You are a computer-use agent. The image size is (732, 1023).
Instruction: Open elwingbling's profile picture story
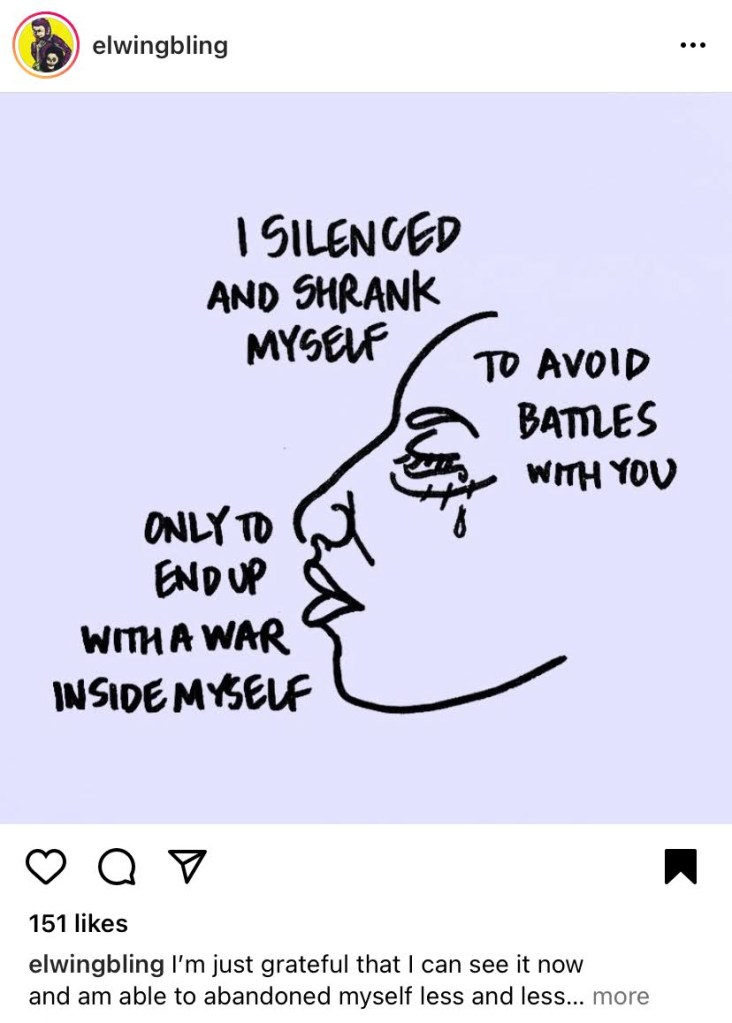tap(46, 46)
